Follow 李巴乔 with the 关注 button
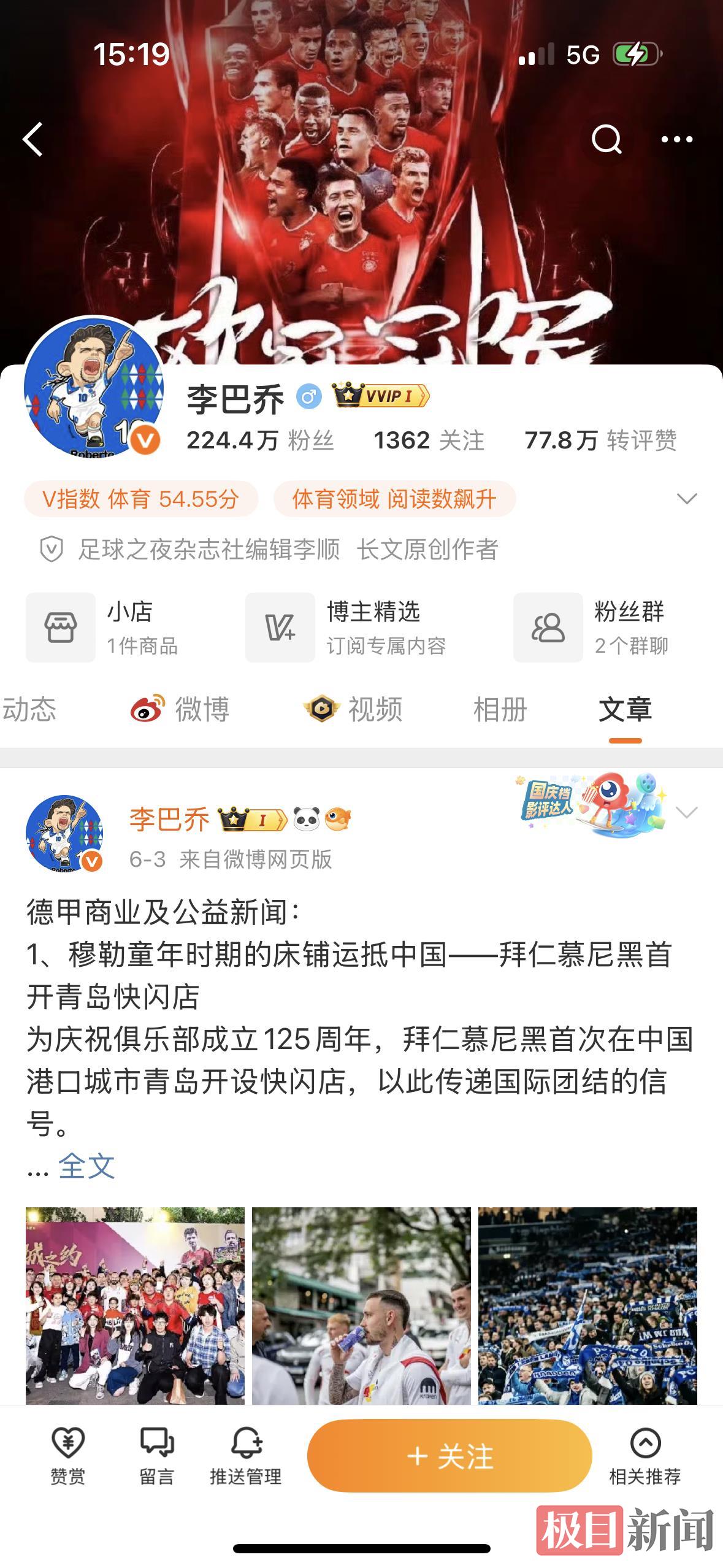The height and width of the screenshot is (1568, 723). pos(449,1456)
